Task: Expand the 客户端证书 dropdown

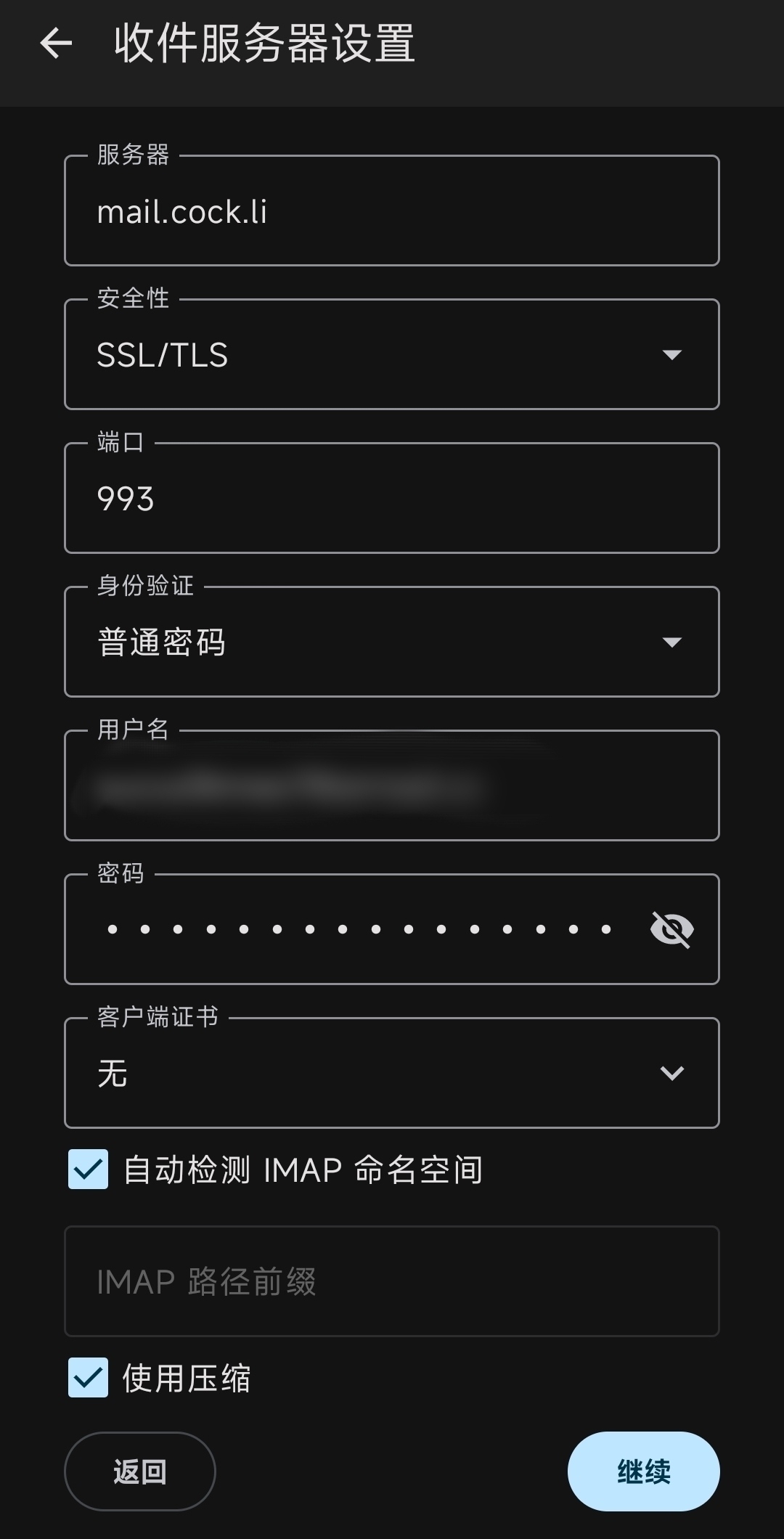Action: tap(392, 1073)
